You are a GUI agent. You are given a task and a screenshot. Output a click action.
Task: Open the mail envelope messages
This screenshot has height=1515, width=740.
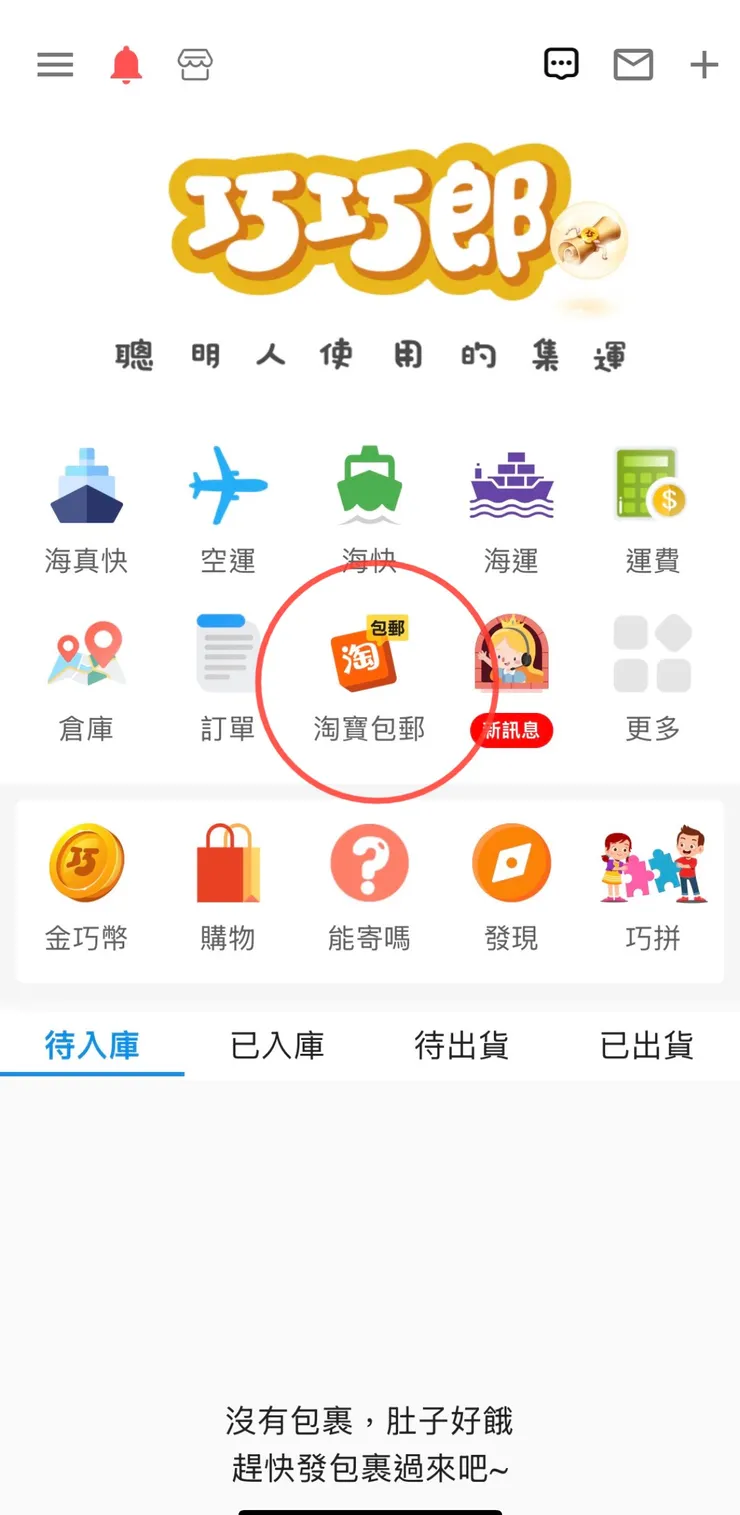point(632,64)
